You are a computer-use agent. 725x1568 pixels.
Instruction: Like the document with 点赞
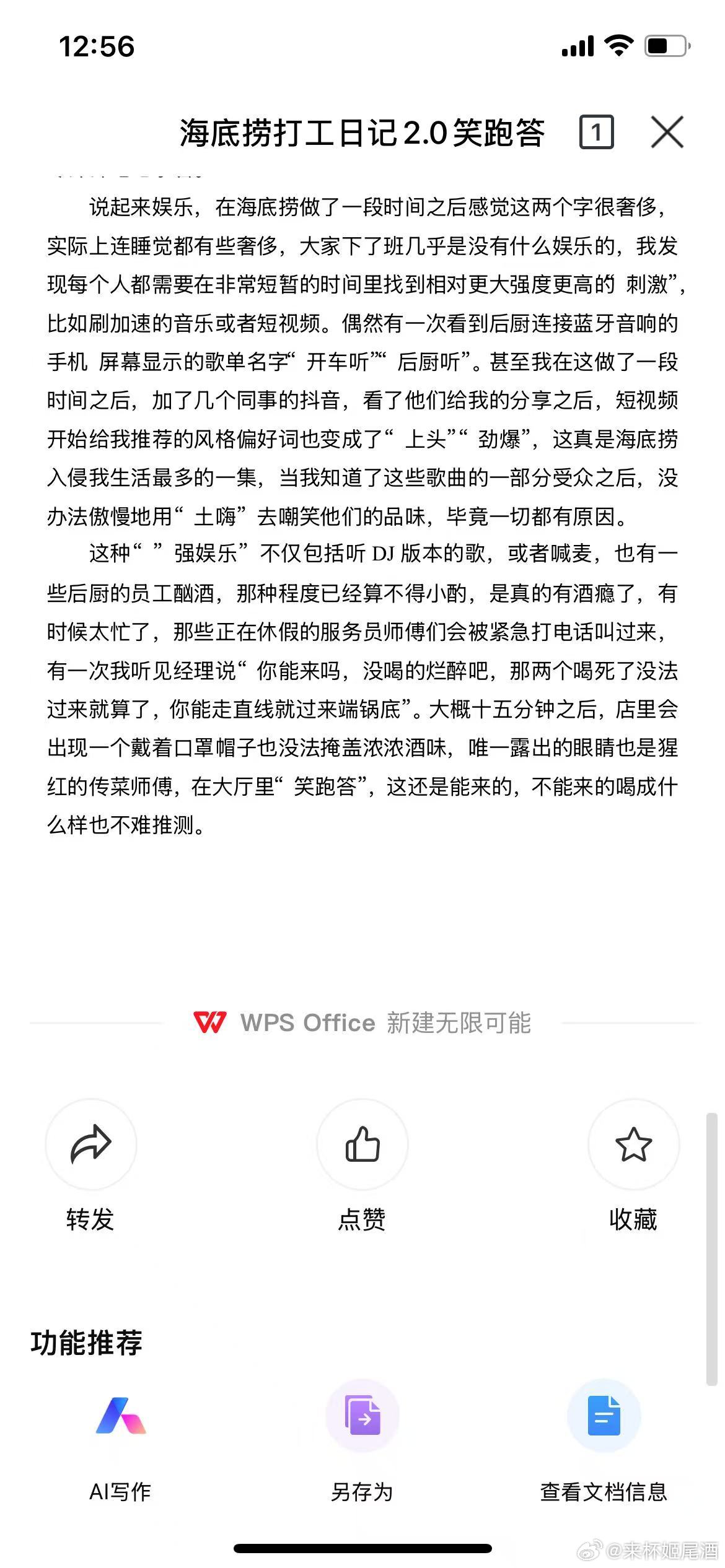[x=362, y=1145]
